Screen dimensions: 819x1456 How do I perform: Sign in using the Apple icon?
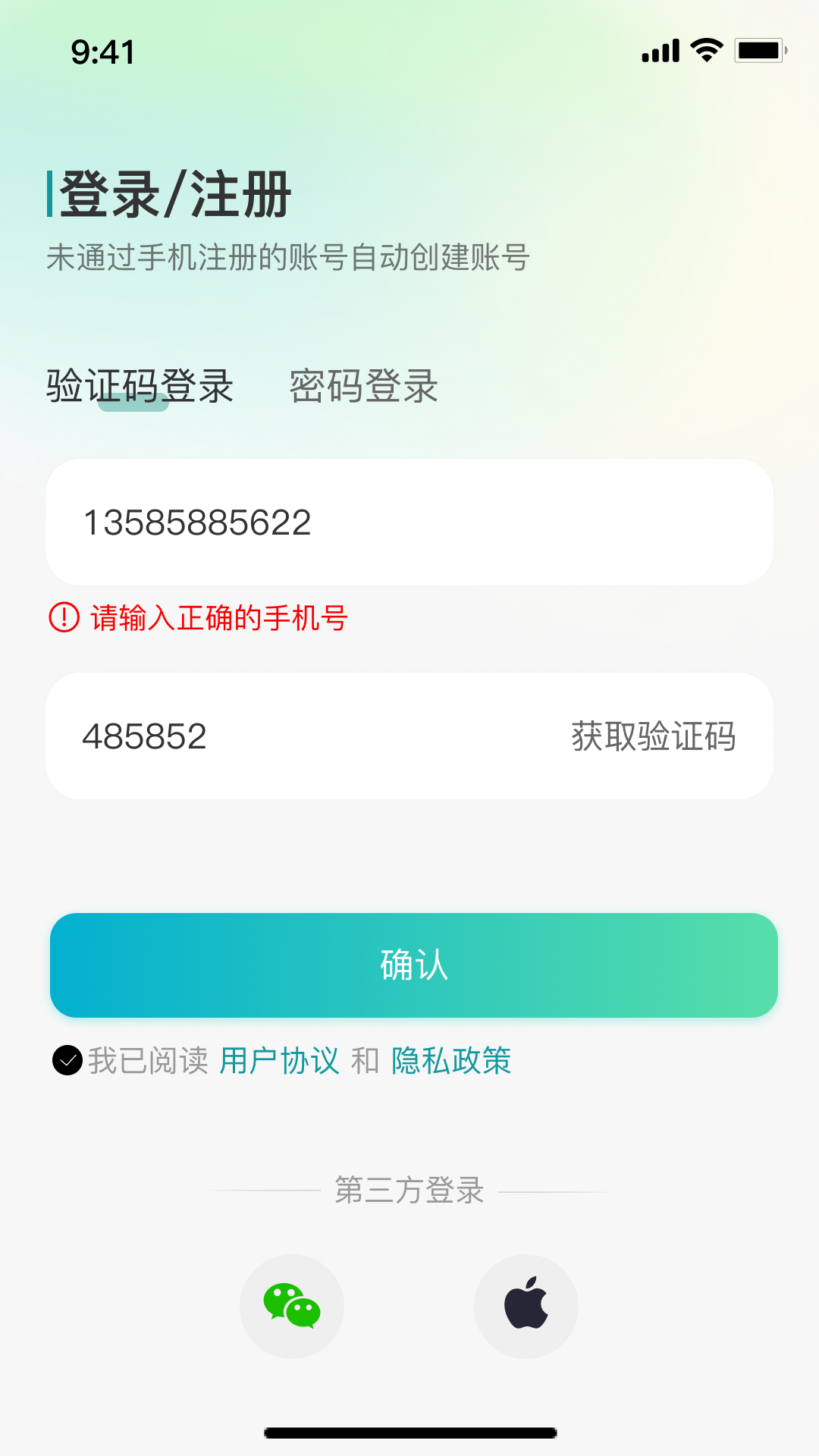point(526,1306)
